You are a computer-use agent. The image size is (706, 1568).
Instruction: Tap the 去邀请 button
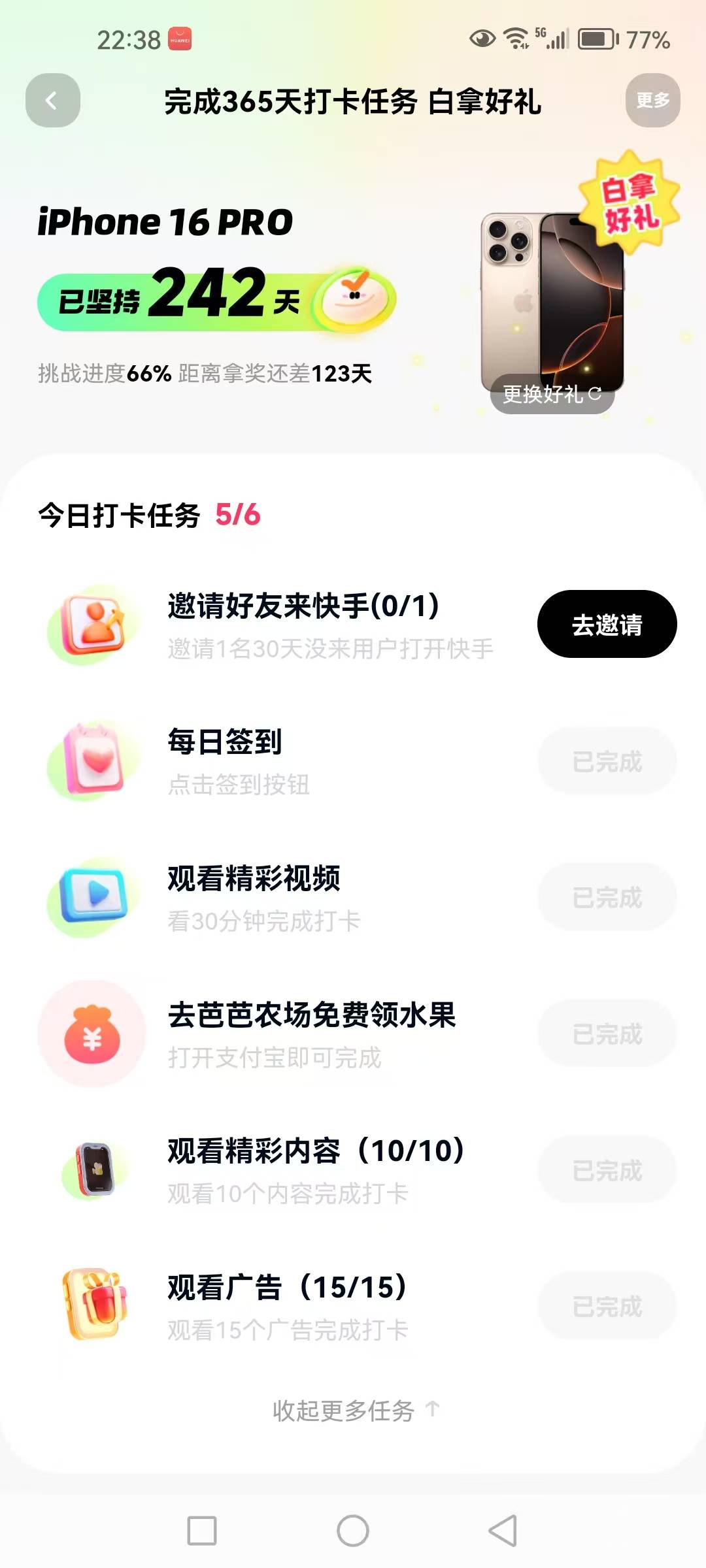pos(607,624)
